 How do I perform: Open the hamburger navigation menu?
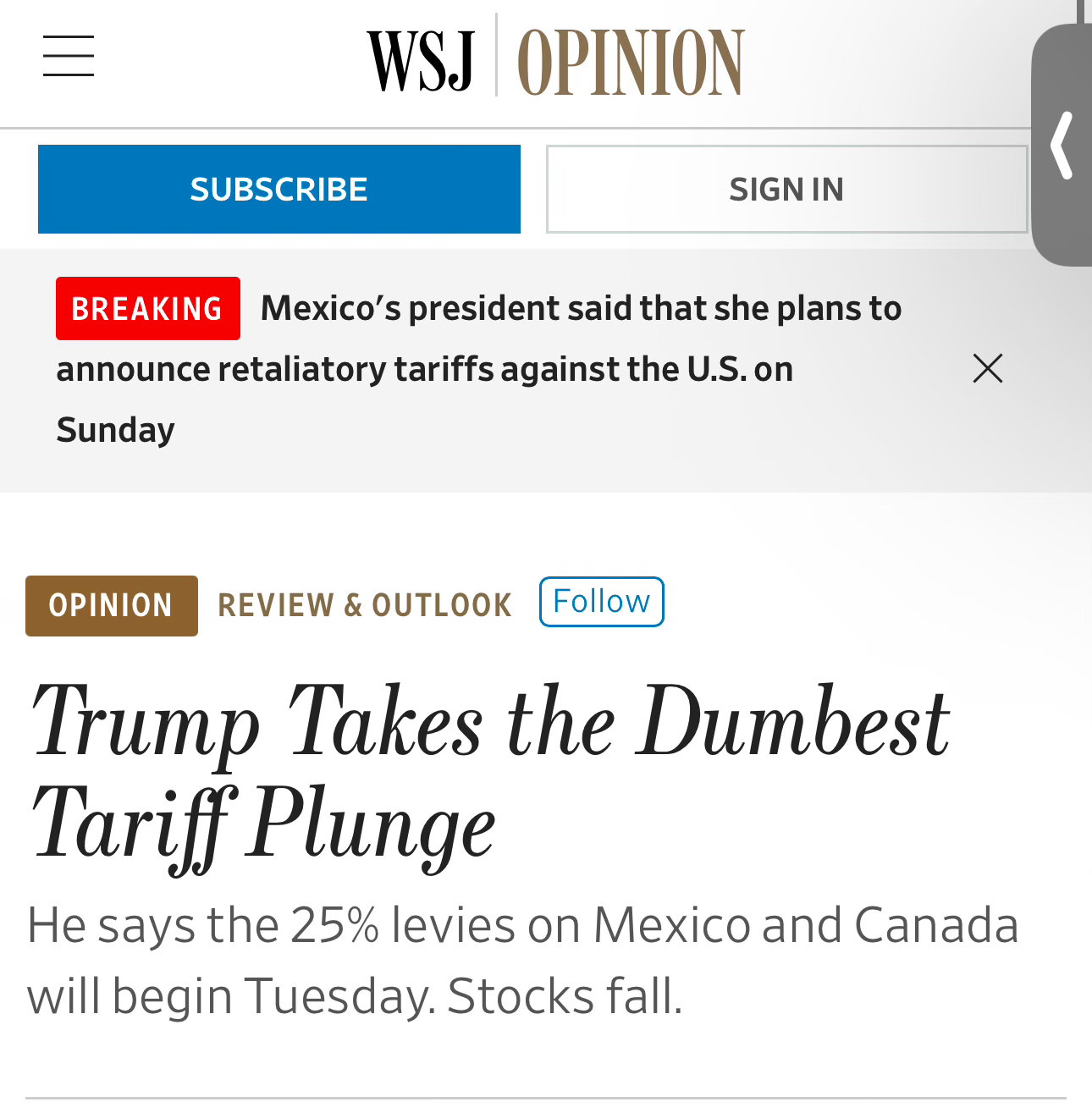(x=69, y=56)
